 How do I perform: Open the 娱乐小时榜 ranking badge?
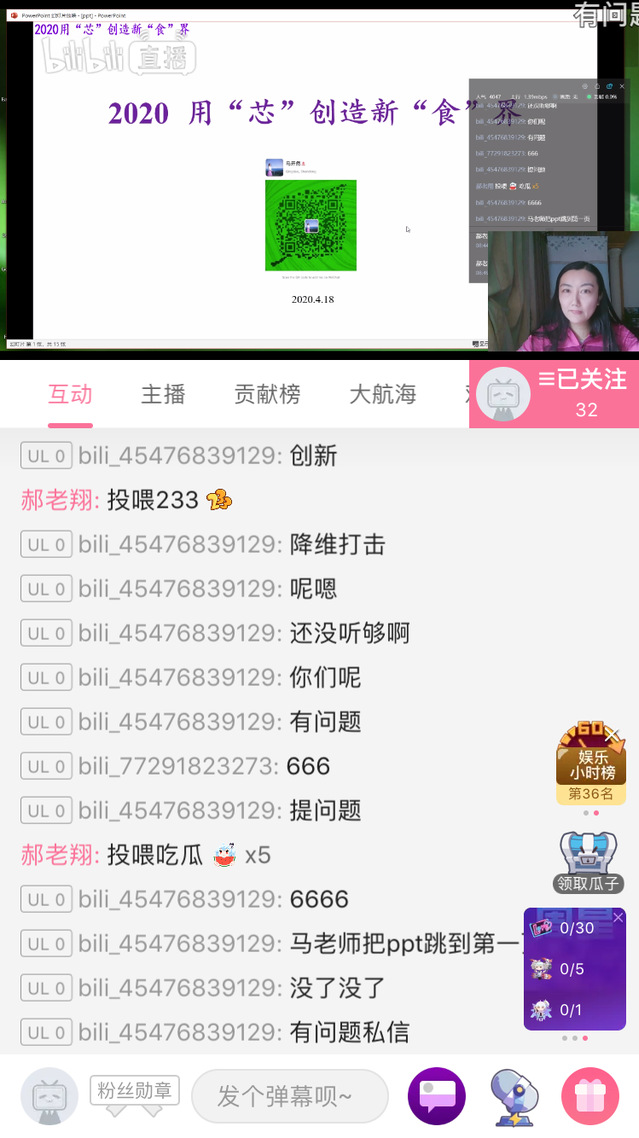[x=590, y=768]
